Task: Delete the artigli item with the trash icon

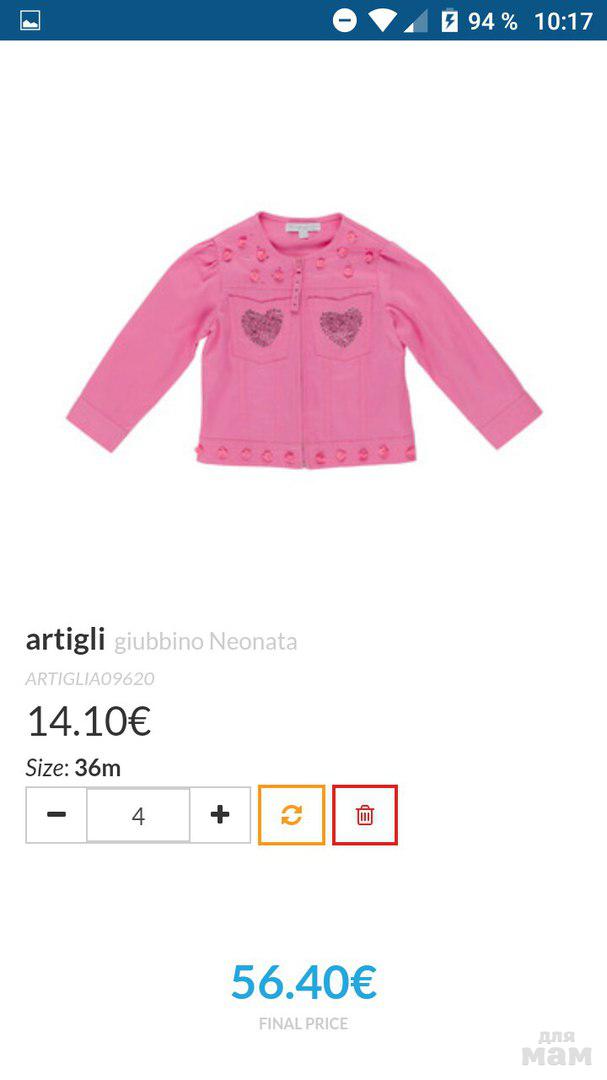Action: coord(365,815)
